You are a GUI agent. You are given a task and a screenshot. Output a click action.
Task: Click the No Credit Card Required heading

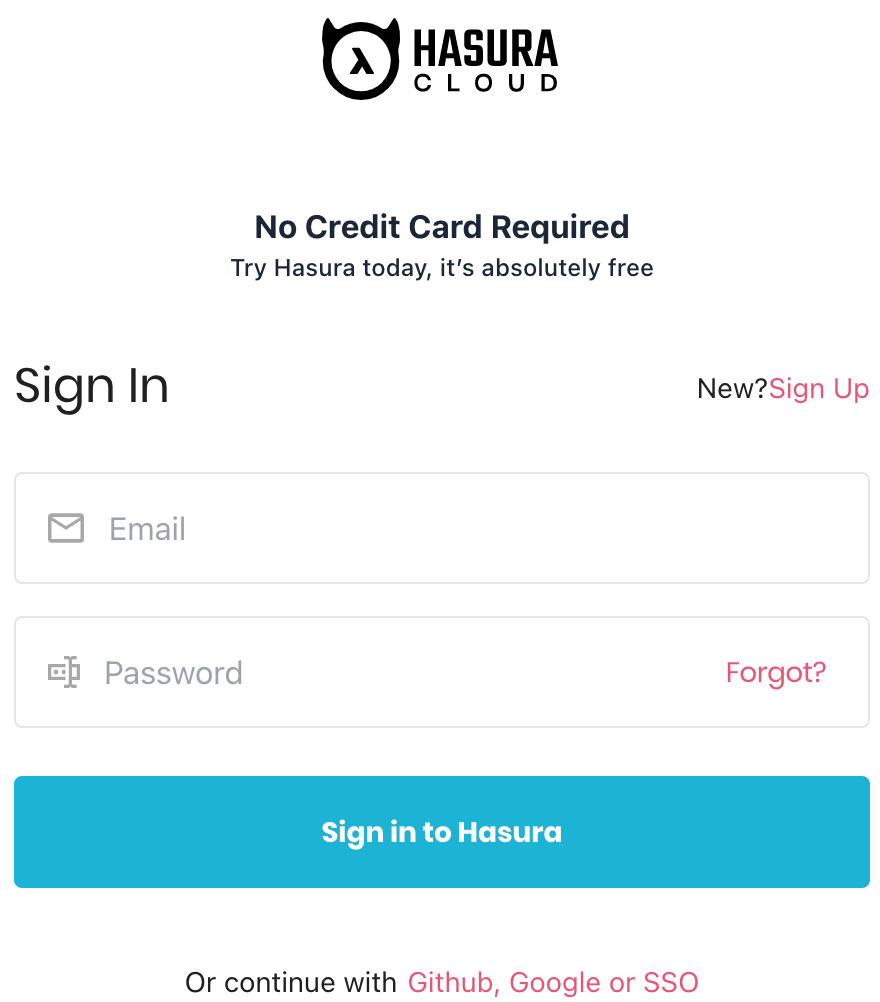pyautogui.click(x=441, y=227)
